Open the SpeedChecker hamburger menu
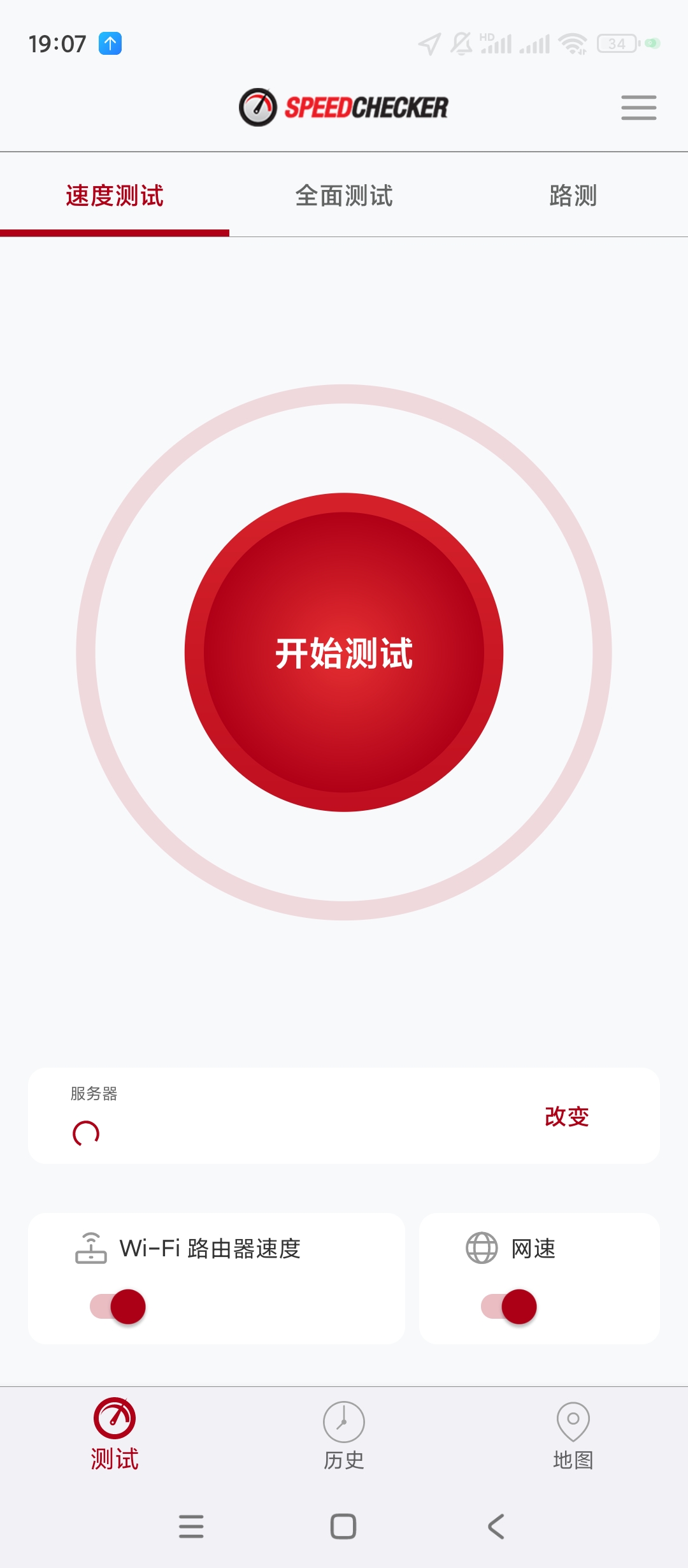Screen dimensions: 688x1568 tap(638, 108)
